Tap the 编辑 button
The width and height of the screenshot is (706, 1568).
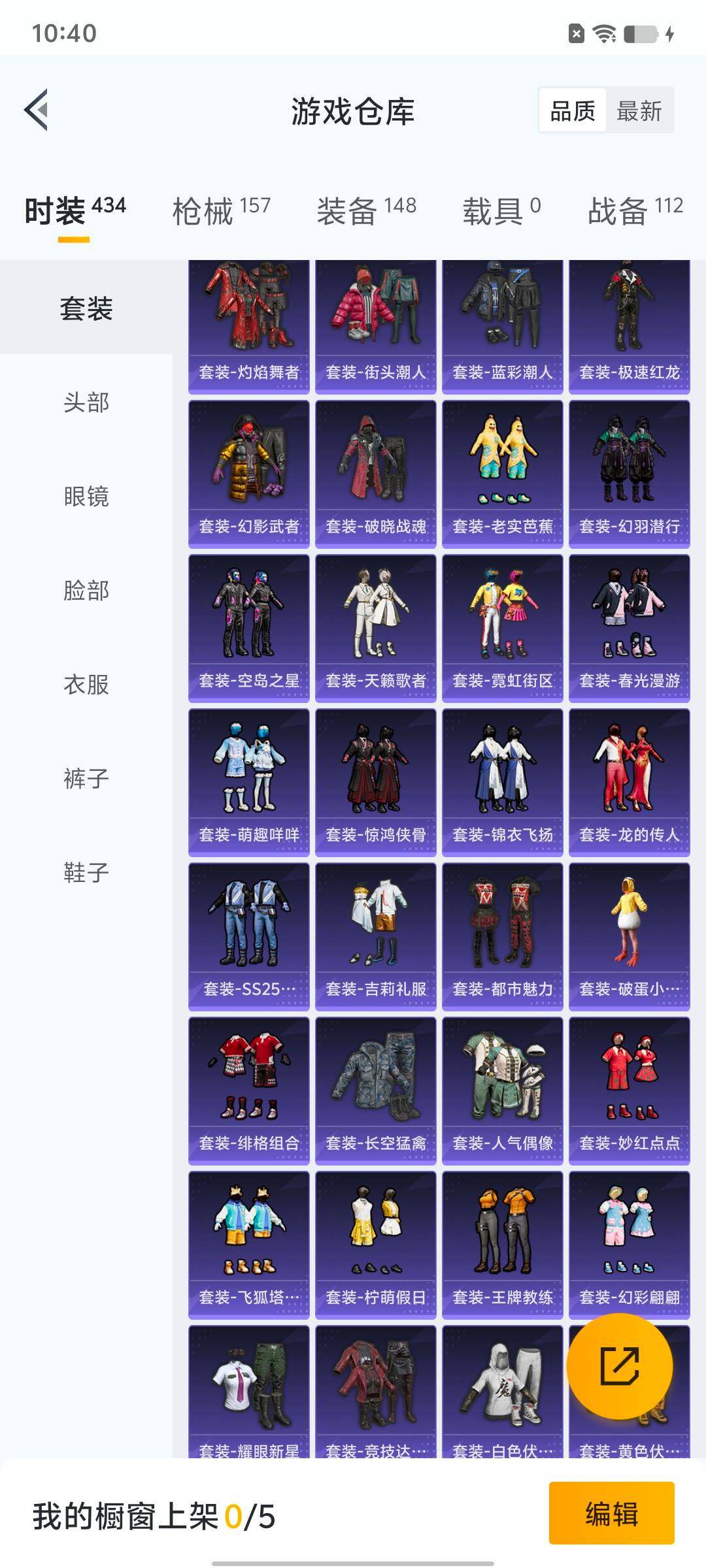(611, 1514)
